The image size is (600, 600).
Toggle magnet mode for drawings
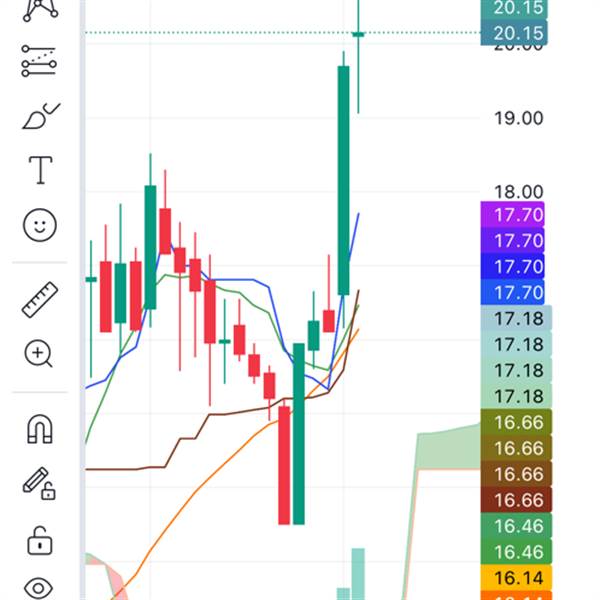(x=40, y=429)
